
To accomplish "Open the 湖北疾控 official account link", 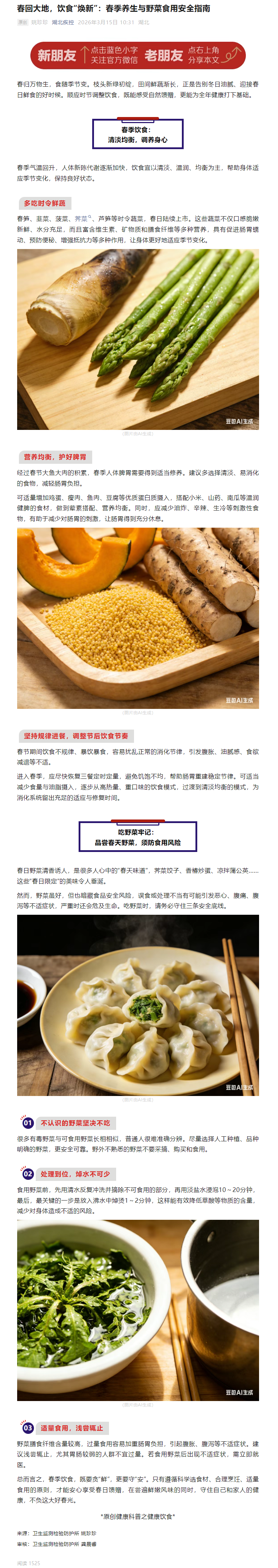I will coord(63,22).
